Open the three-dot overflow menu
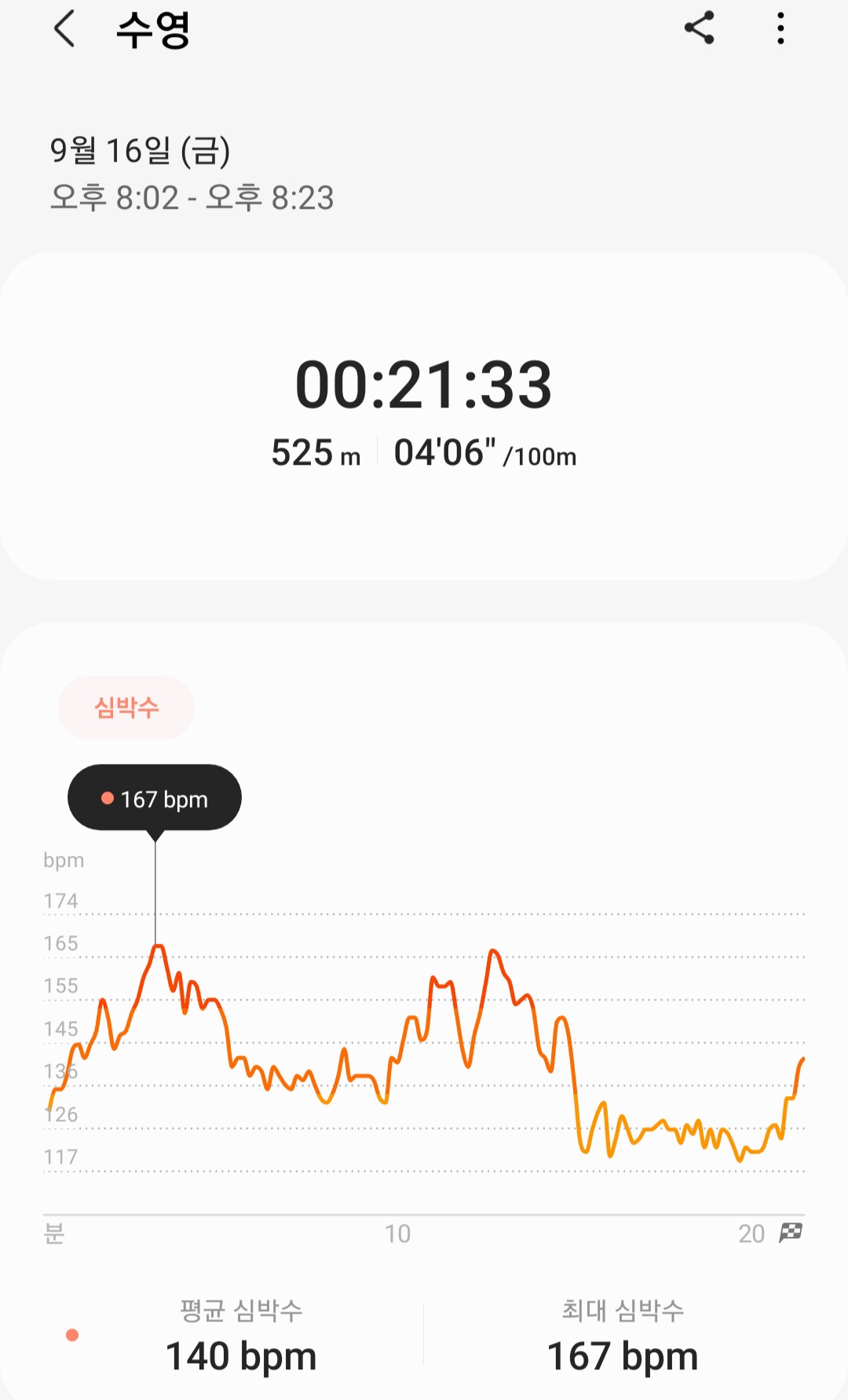Viewport: 848px width, 1400px height. tap(780, 28)
